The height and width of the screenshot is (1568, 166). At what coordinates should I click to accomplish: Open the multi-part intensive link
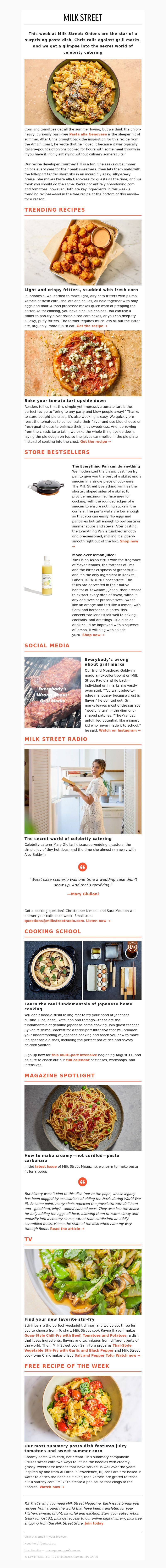pyautogui.click(x=74, y=1055)
